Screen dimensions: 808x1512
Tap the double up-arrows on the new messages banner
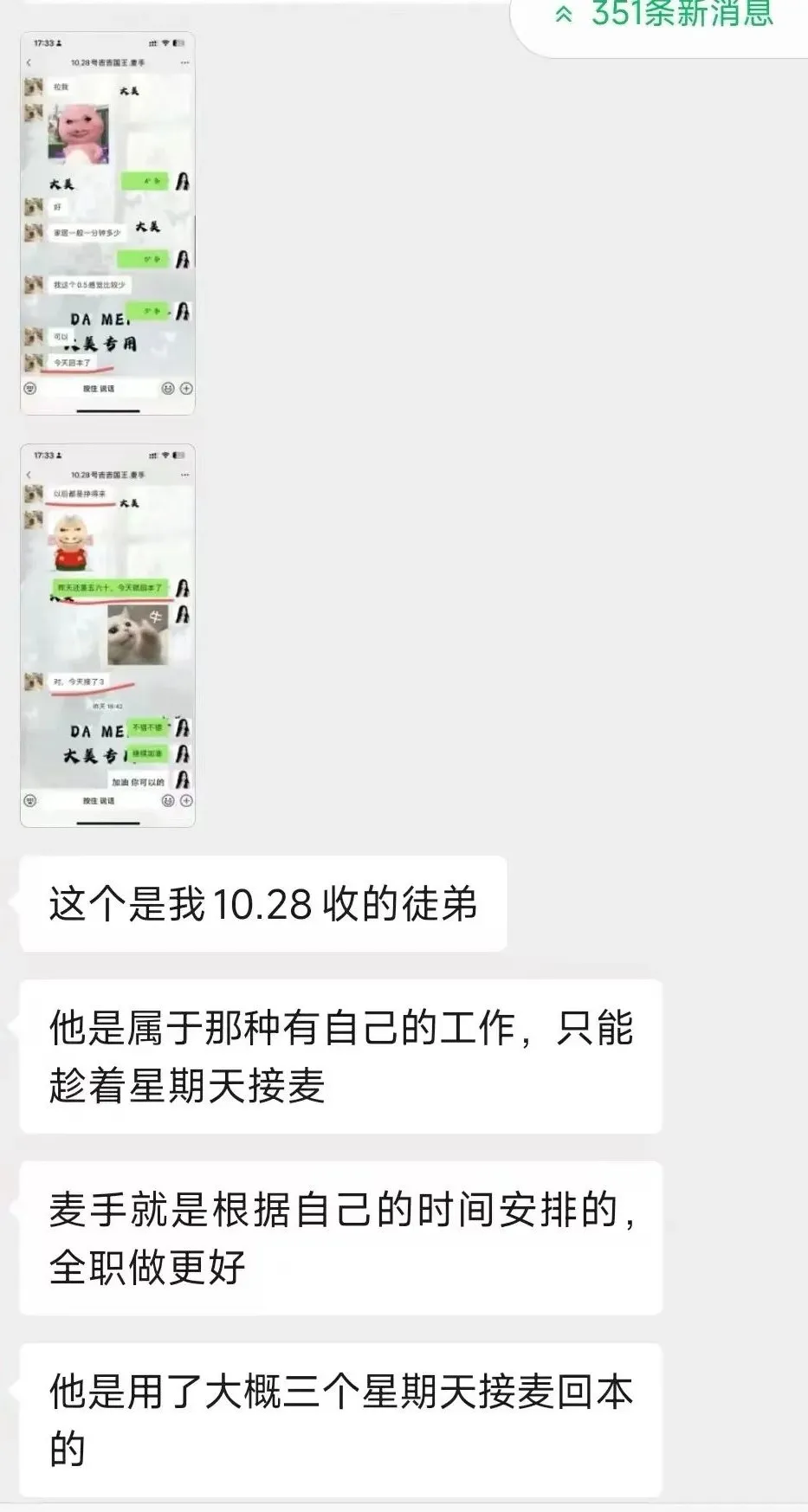(x=566, y=14)
